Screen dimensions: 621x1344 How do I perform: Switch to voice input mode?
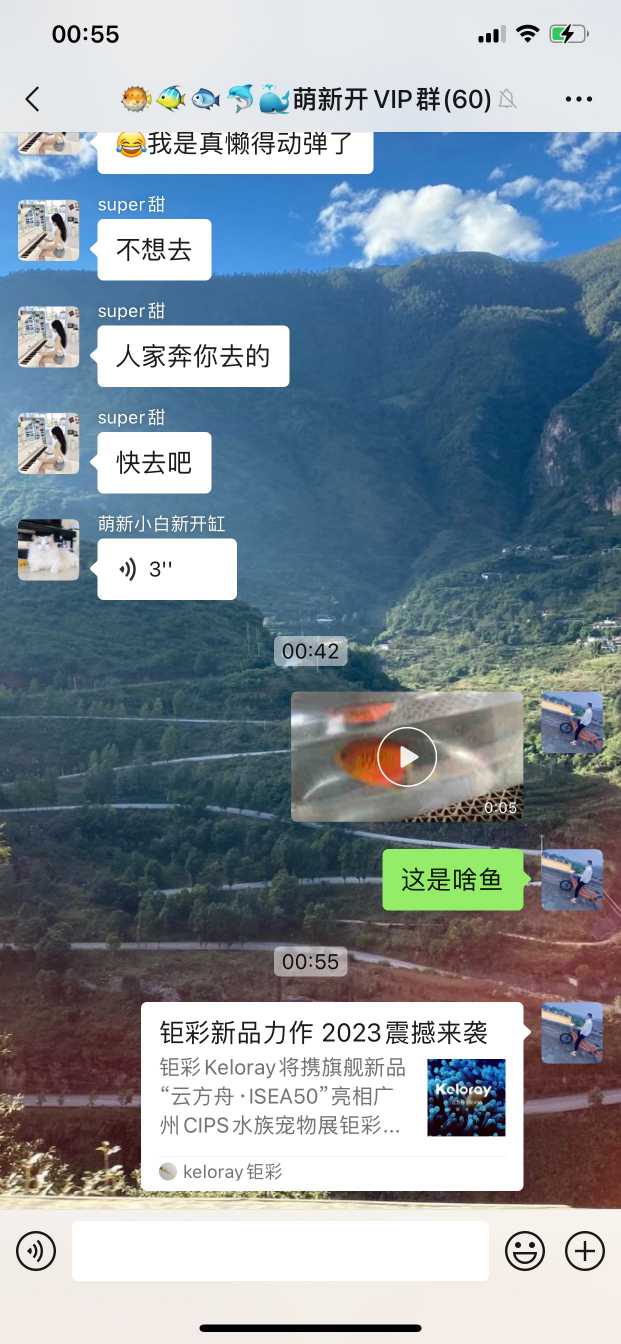click(x=36, y=1251)
